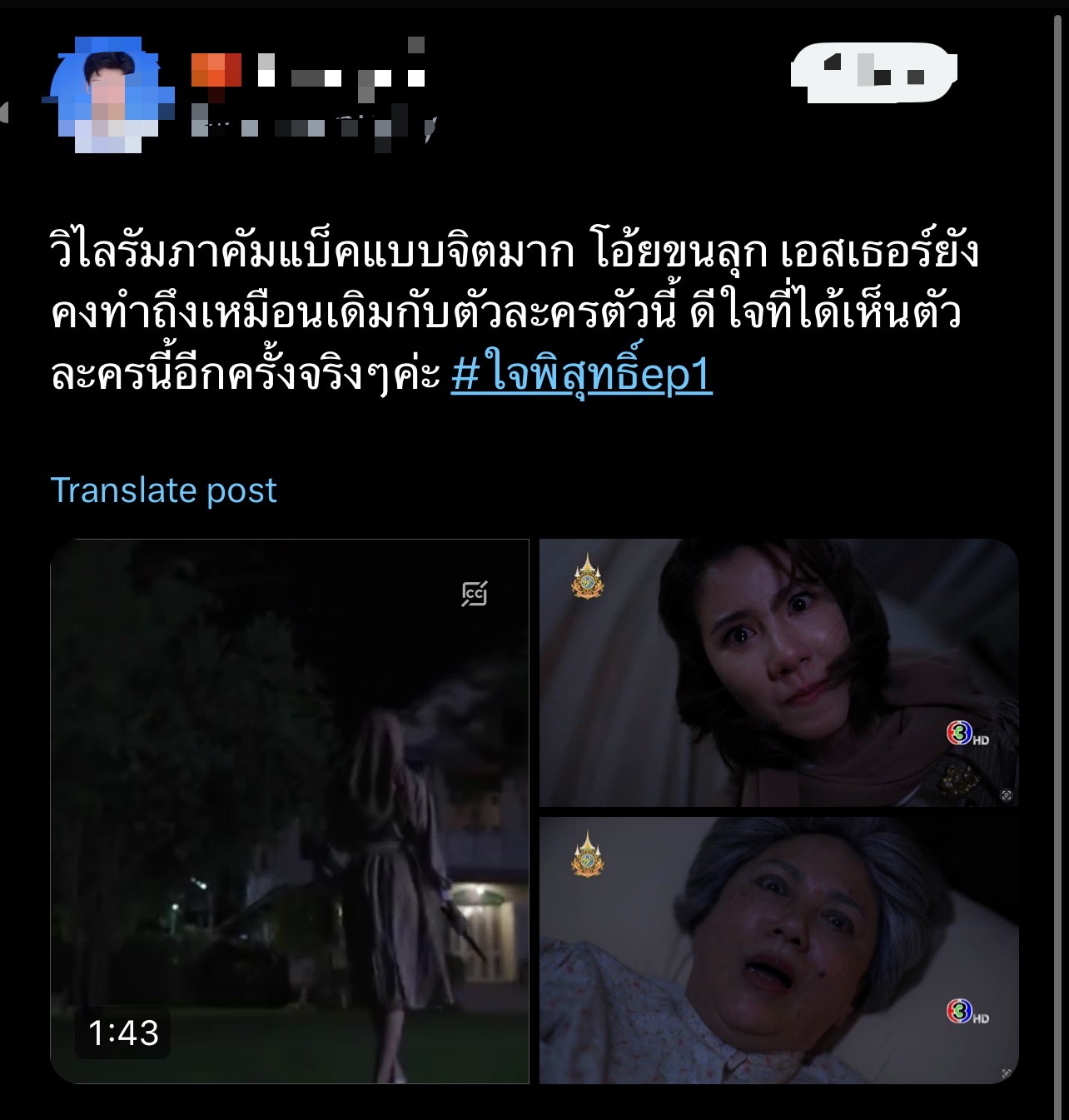This screenshot has width=1069, height=1120.
Task: Click the Translate post link
Action: [163, 491]
